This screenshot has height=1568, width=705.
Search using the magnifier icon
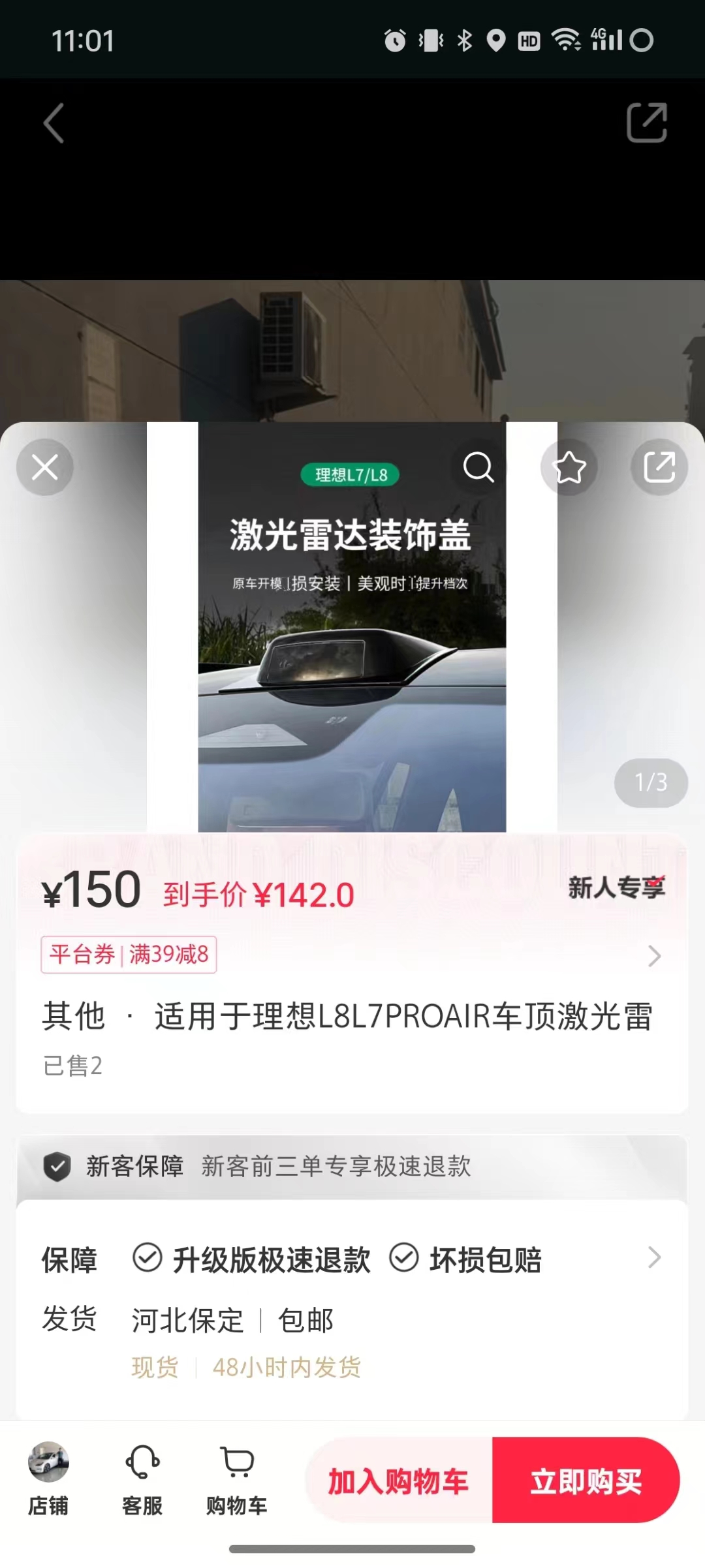(478, 467)
